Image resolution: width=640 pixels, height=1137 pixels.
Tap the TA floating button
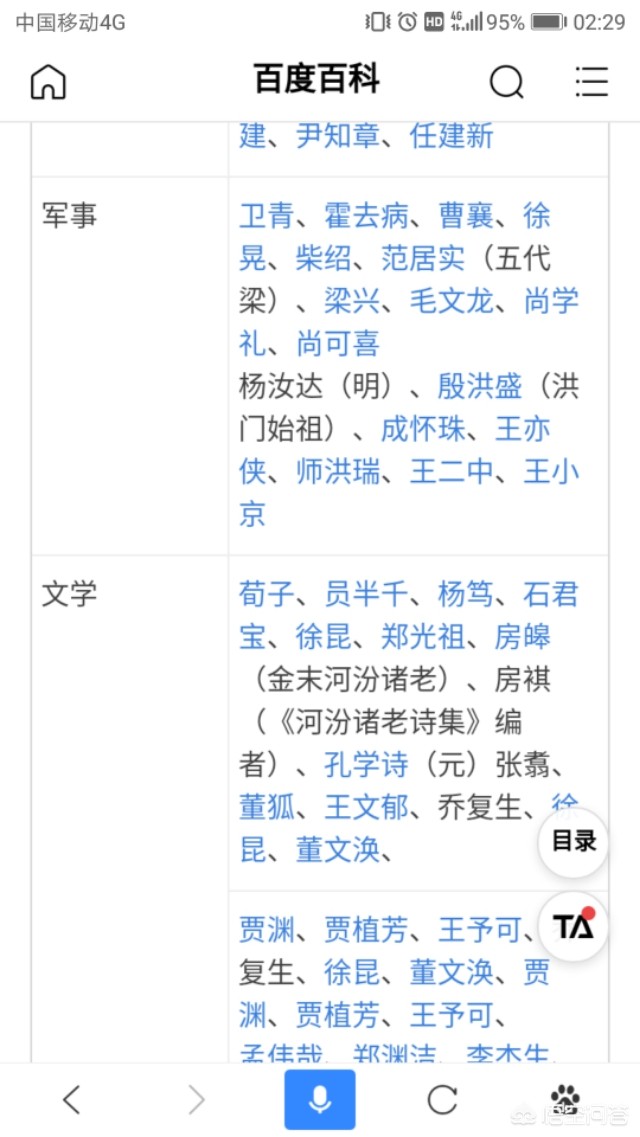[573, 926]
